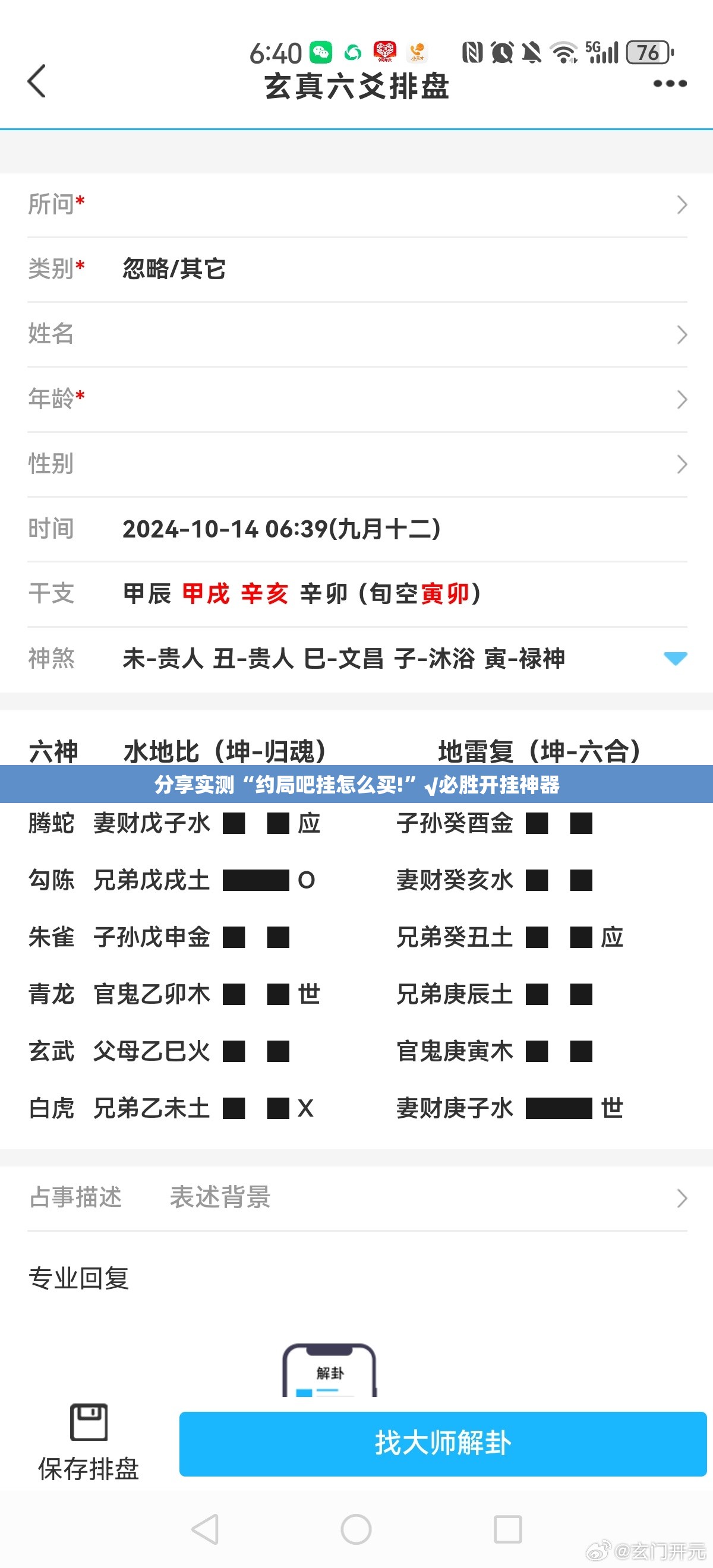The image size is (713, 1568).
Task: Select the 占事描述 tab
Action: point(76,1198)
